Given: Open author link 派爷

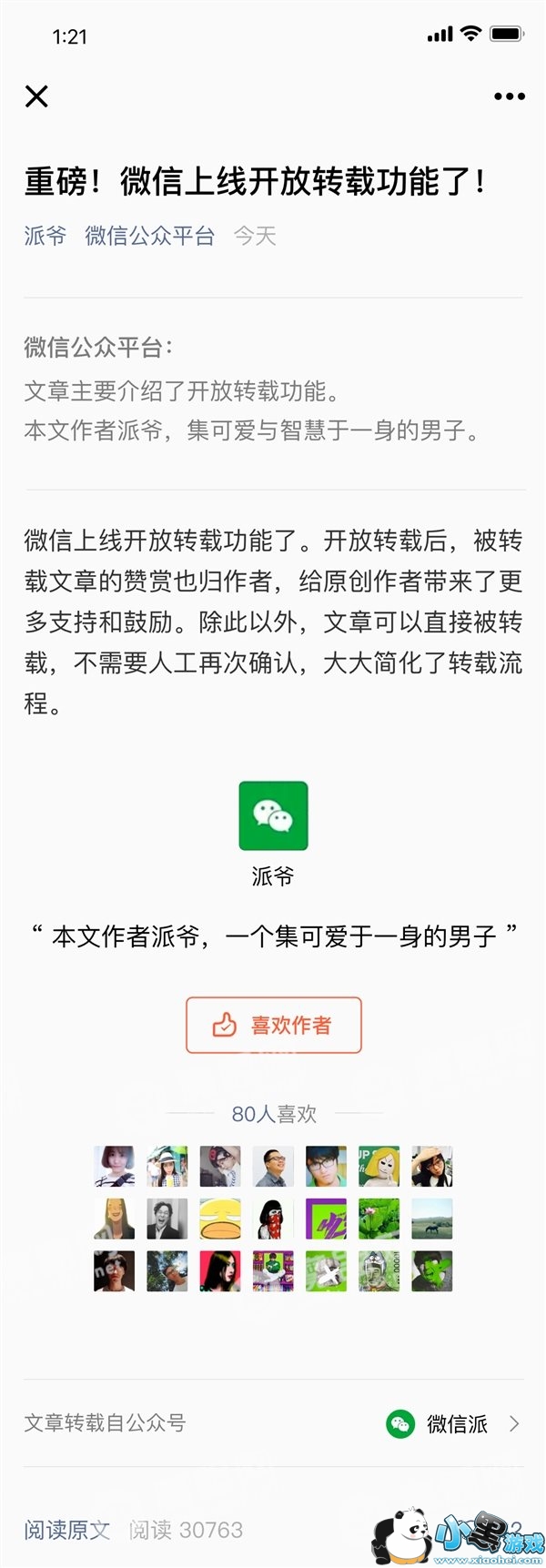Looking at the screenshot, I should [45, 237].
